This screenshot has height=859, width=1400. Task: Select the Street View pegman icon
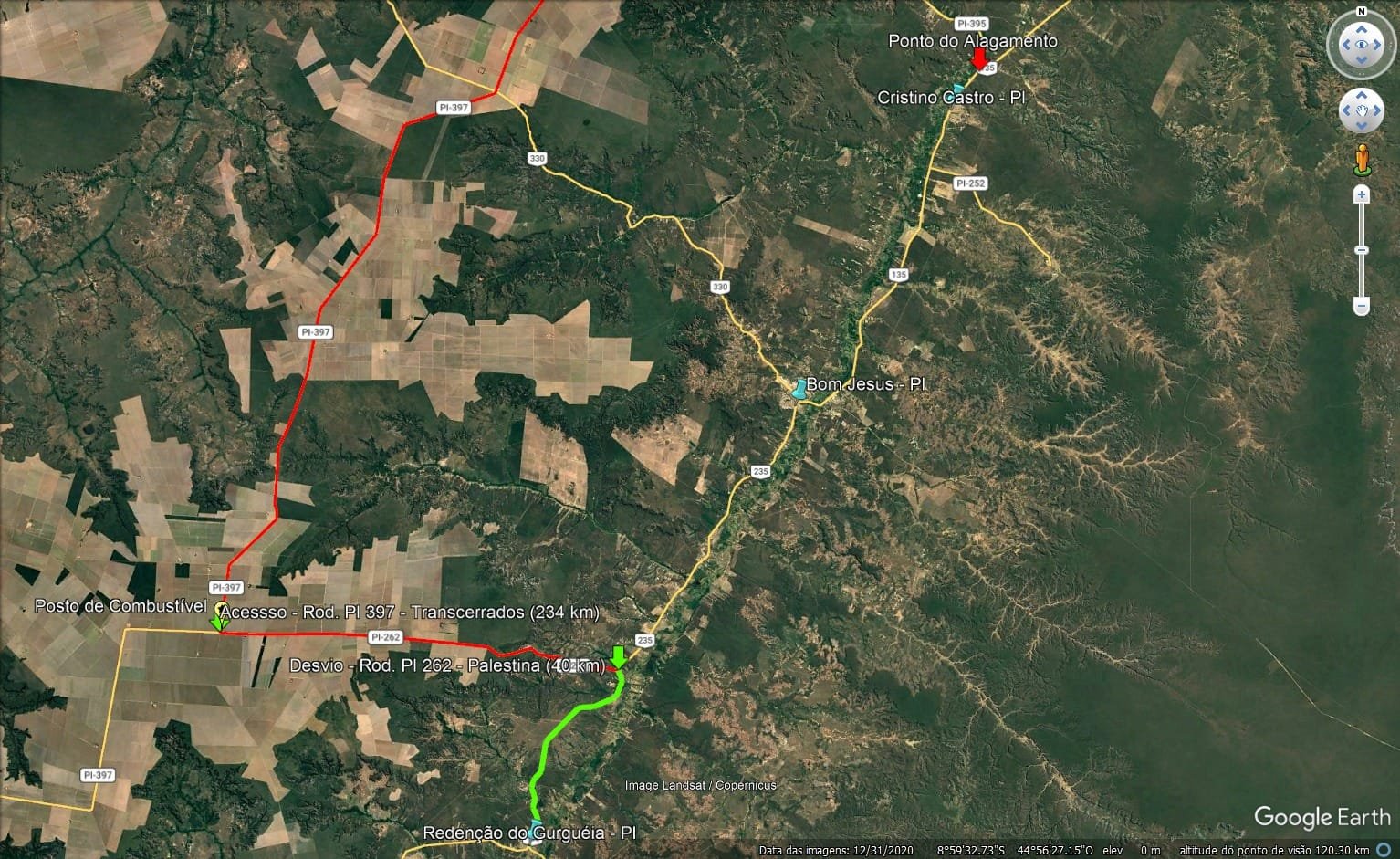coord(1362,160)
